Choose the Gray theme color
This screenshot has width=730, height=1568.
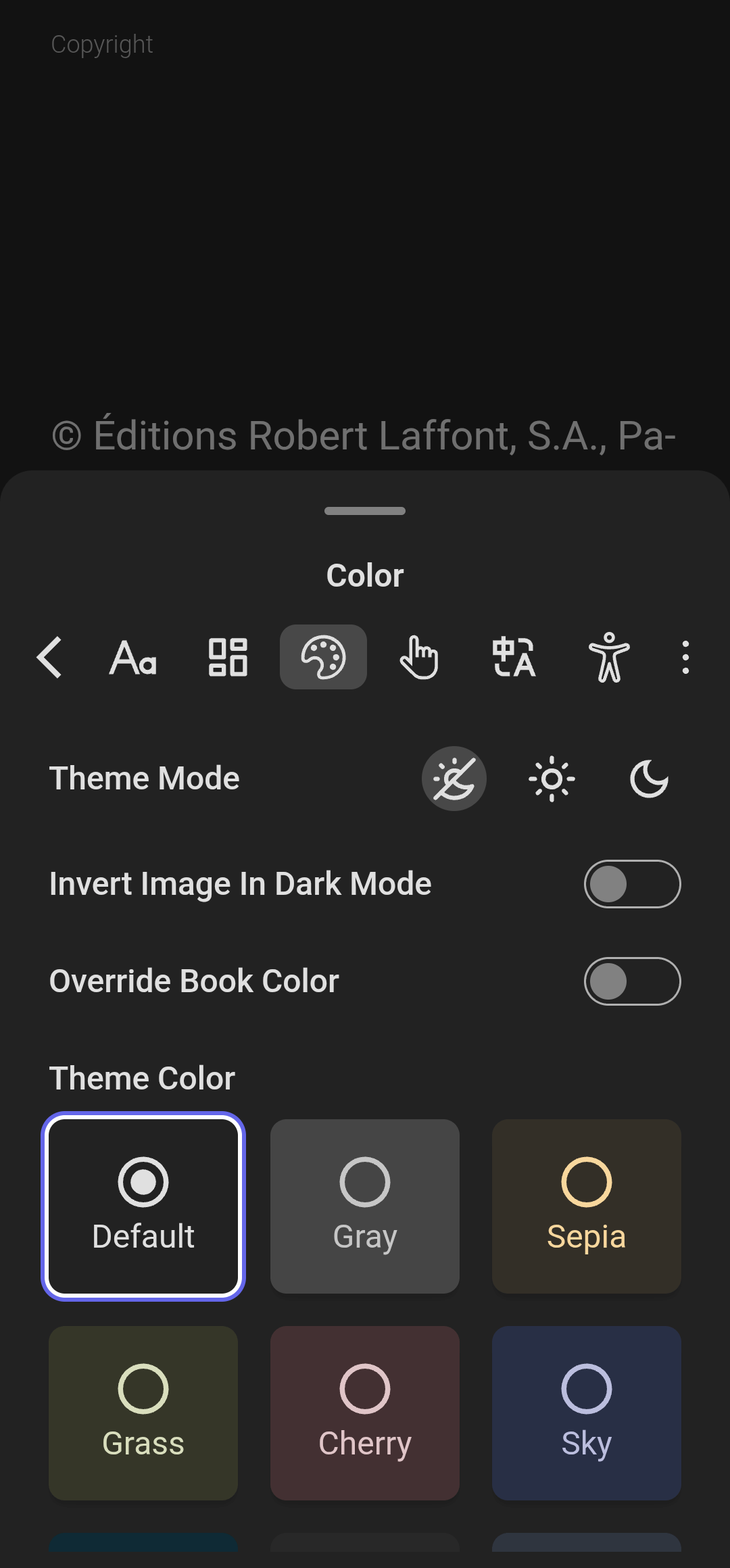(365, 1206)
